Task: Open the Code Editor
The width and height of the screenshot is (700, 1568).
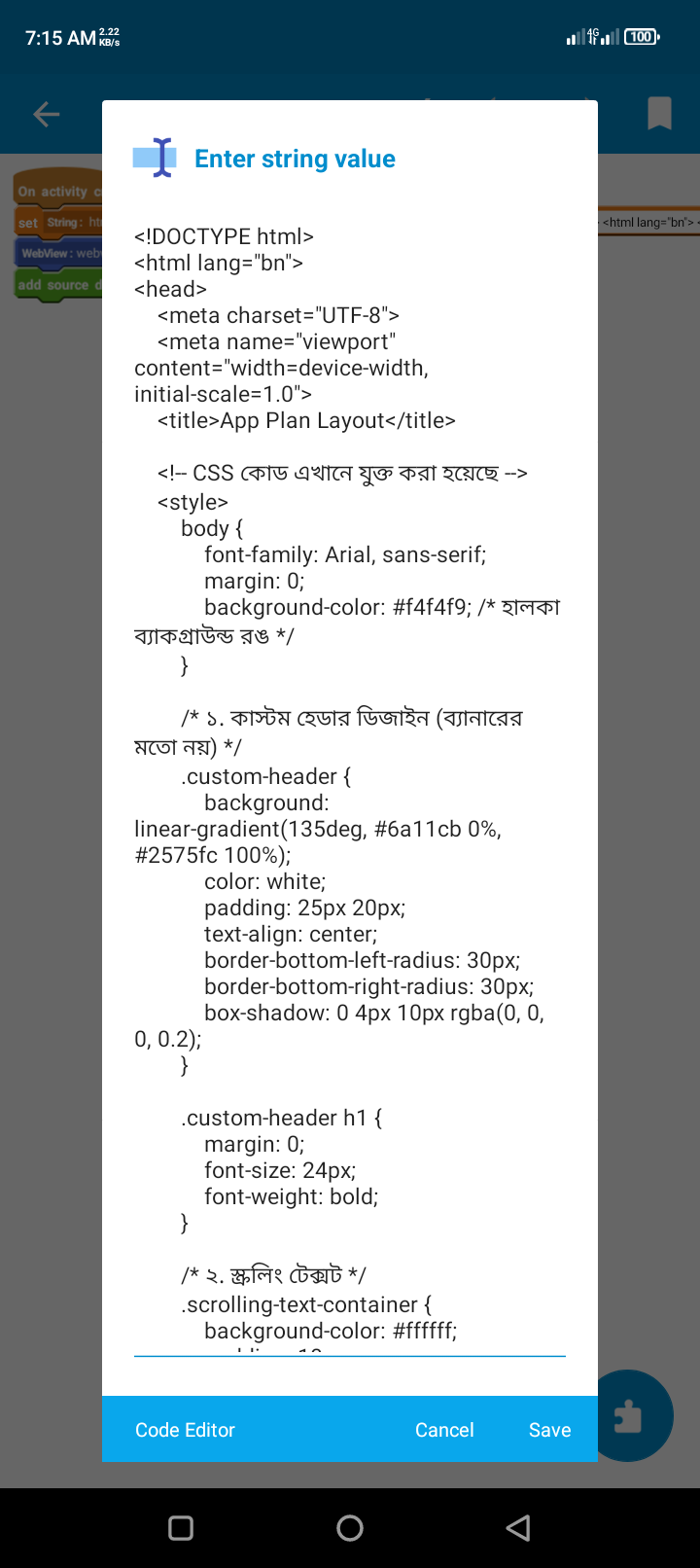Action: pyautogui.click(x=185, y=1430)
